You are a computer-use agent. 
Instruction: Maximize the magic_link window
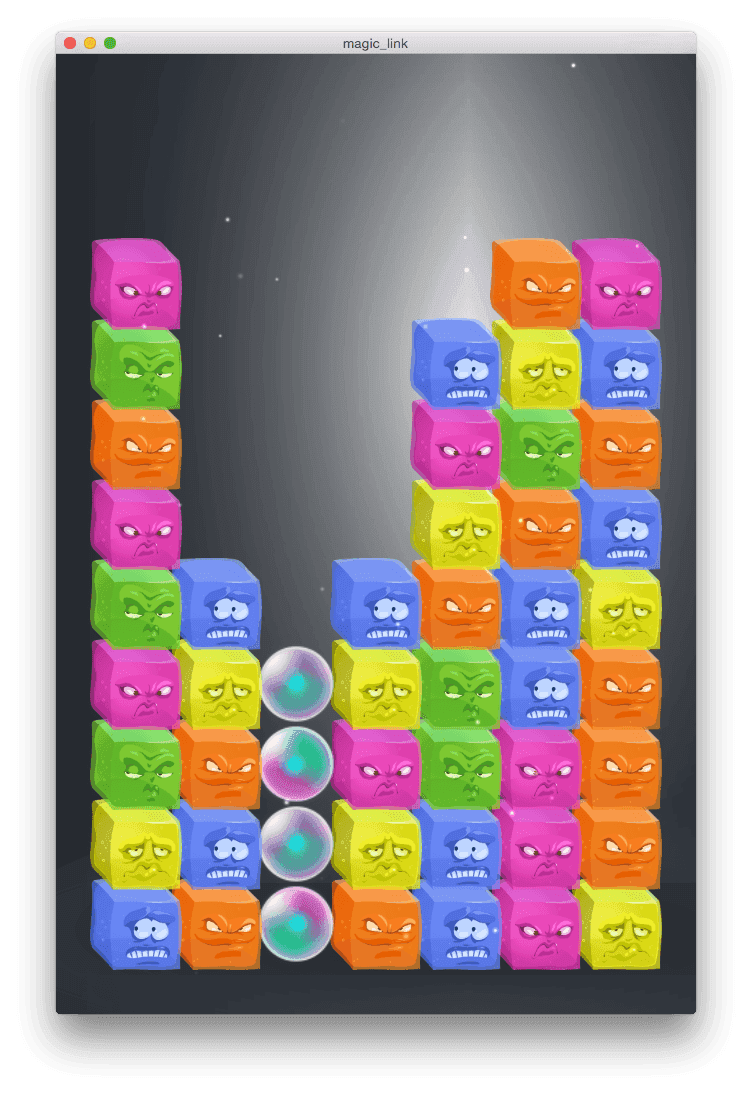click(110, 43)
